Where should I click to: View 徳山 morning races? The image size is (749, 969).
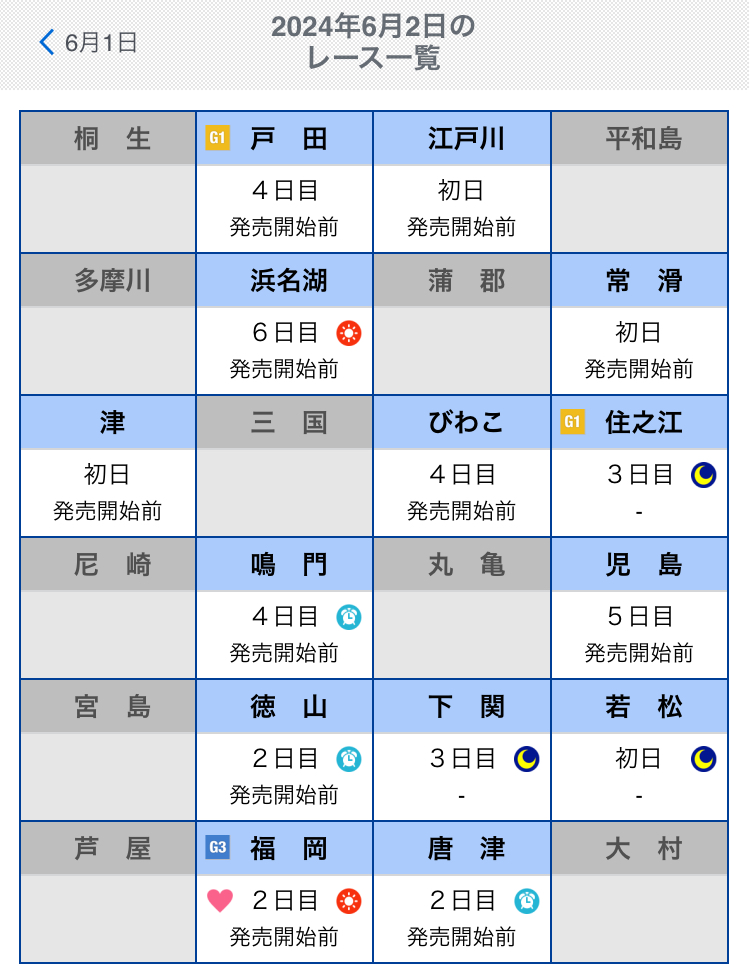pyautogui.click(x=285, y=750)
